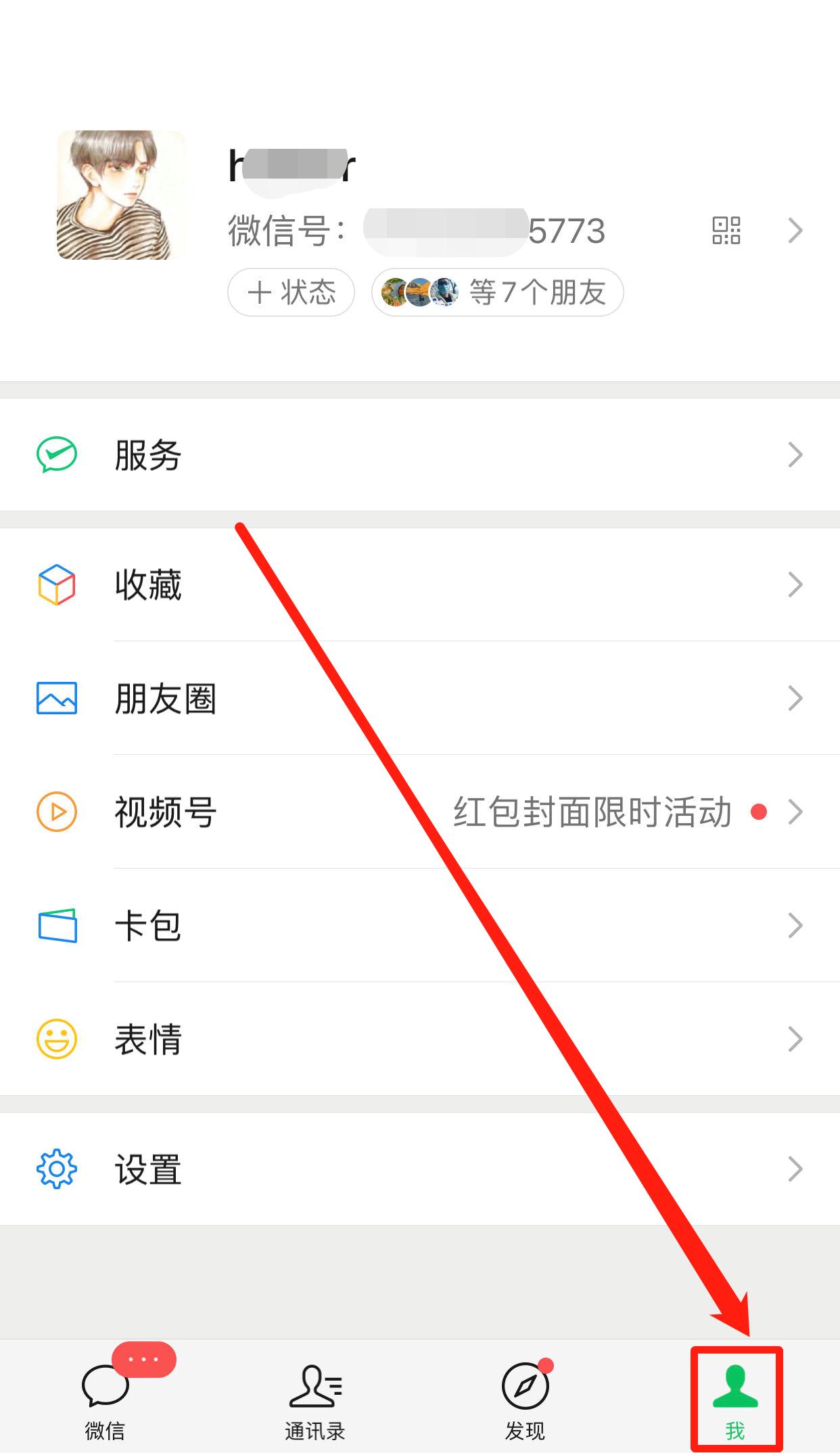Screen dimensions: 840x1453
Task: Select the 服务 service icon
Action: click(x=57, y=455)
